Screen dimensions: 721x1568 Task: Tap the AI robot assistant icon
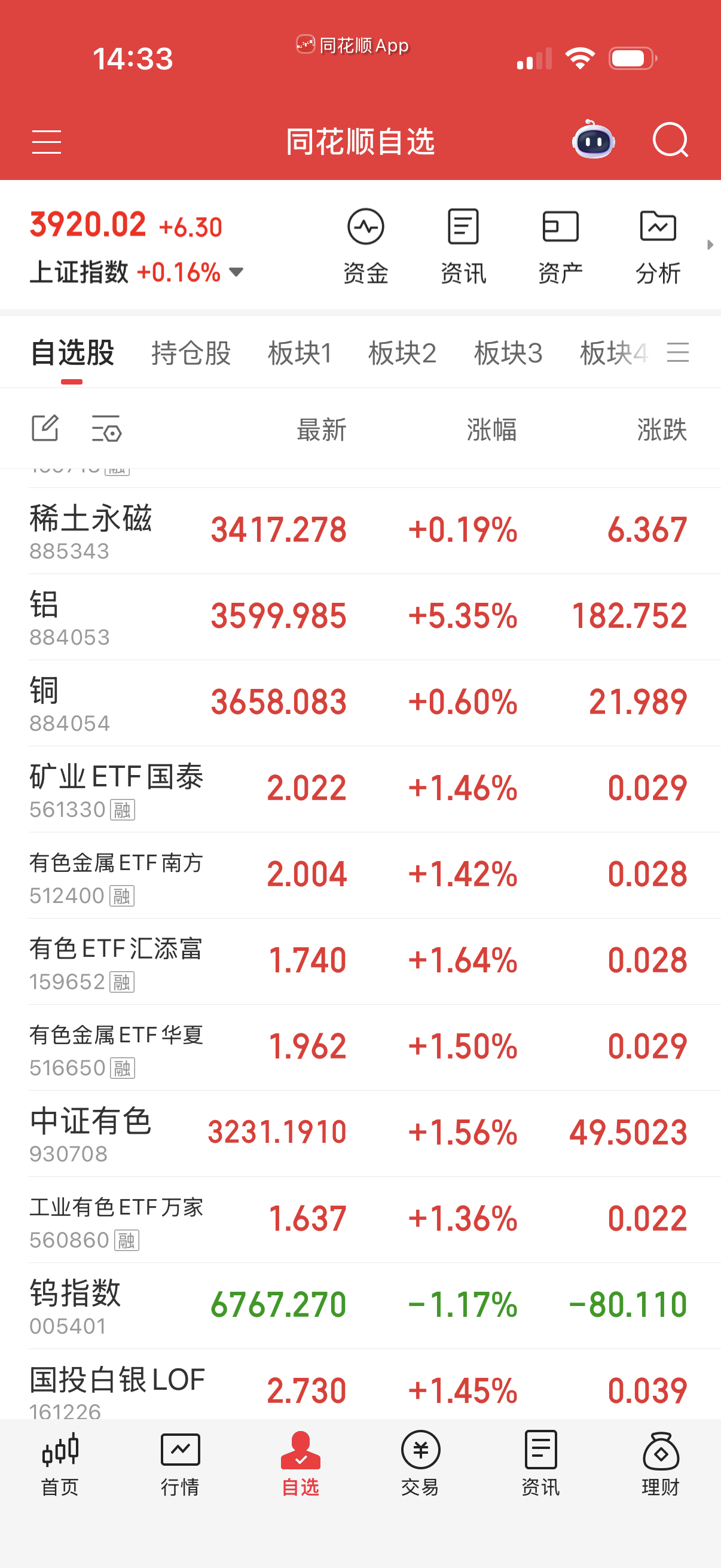pos(593,141)
